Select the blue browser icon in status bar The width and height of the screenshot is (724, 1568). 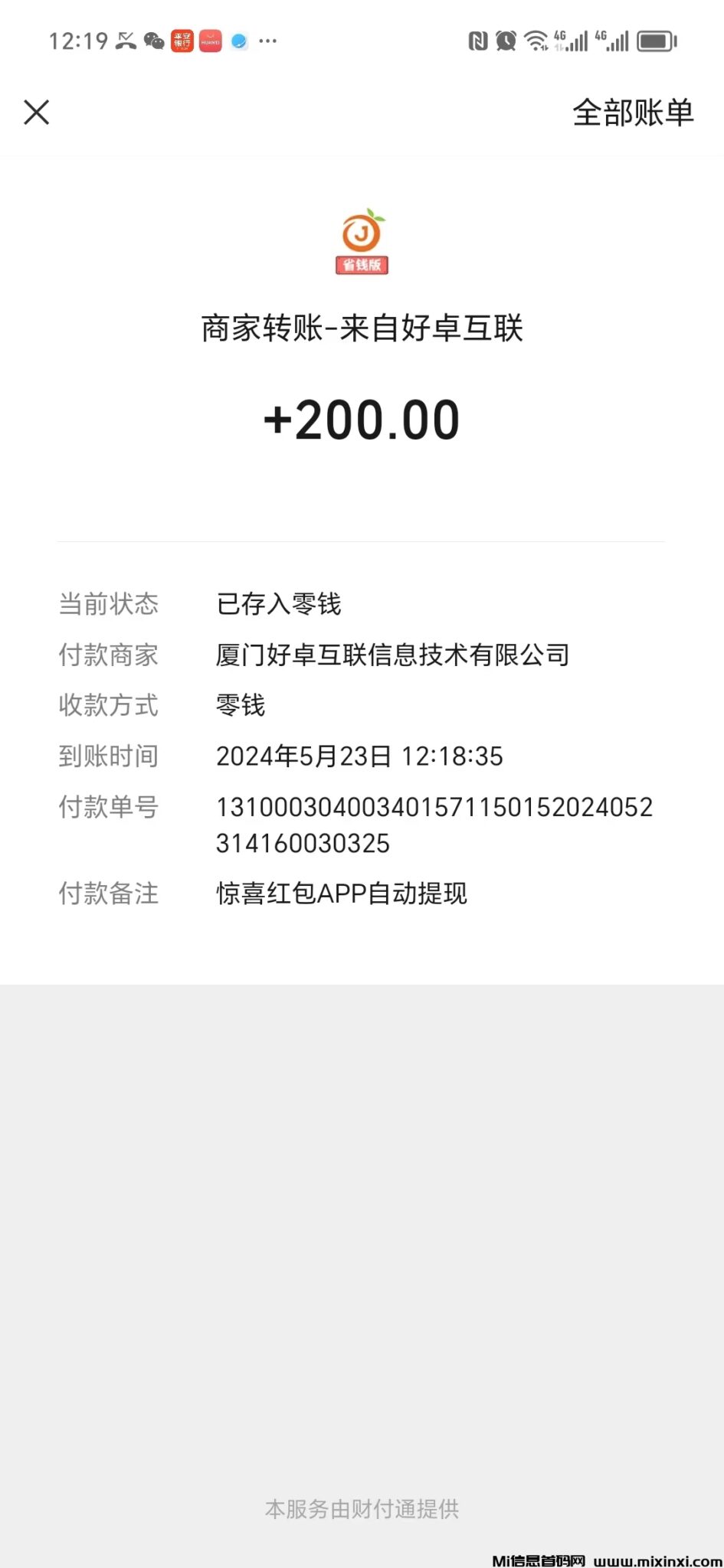(x=238, y=41)
